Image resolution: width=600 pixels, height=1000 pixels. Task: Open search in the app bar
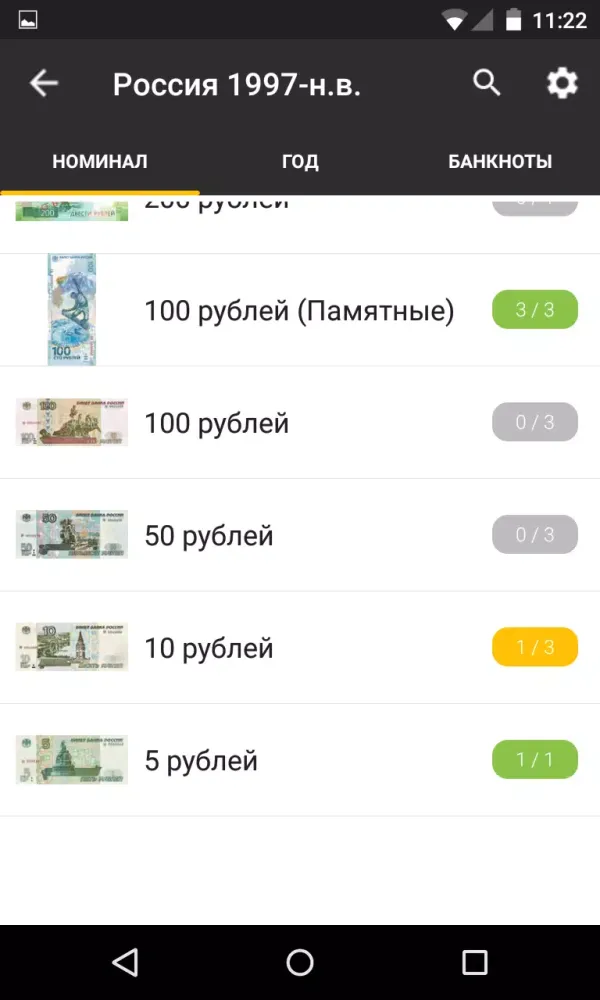[x=487, y=84]
